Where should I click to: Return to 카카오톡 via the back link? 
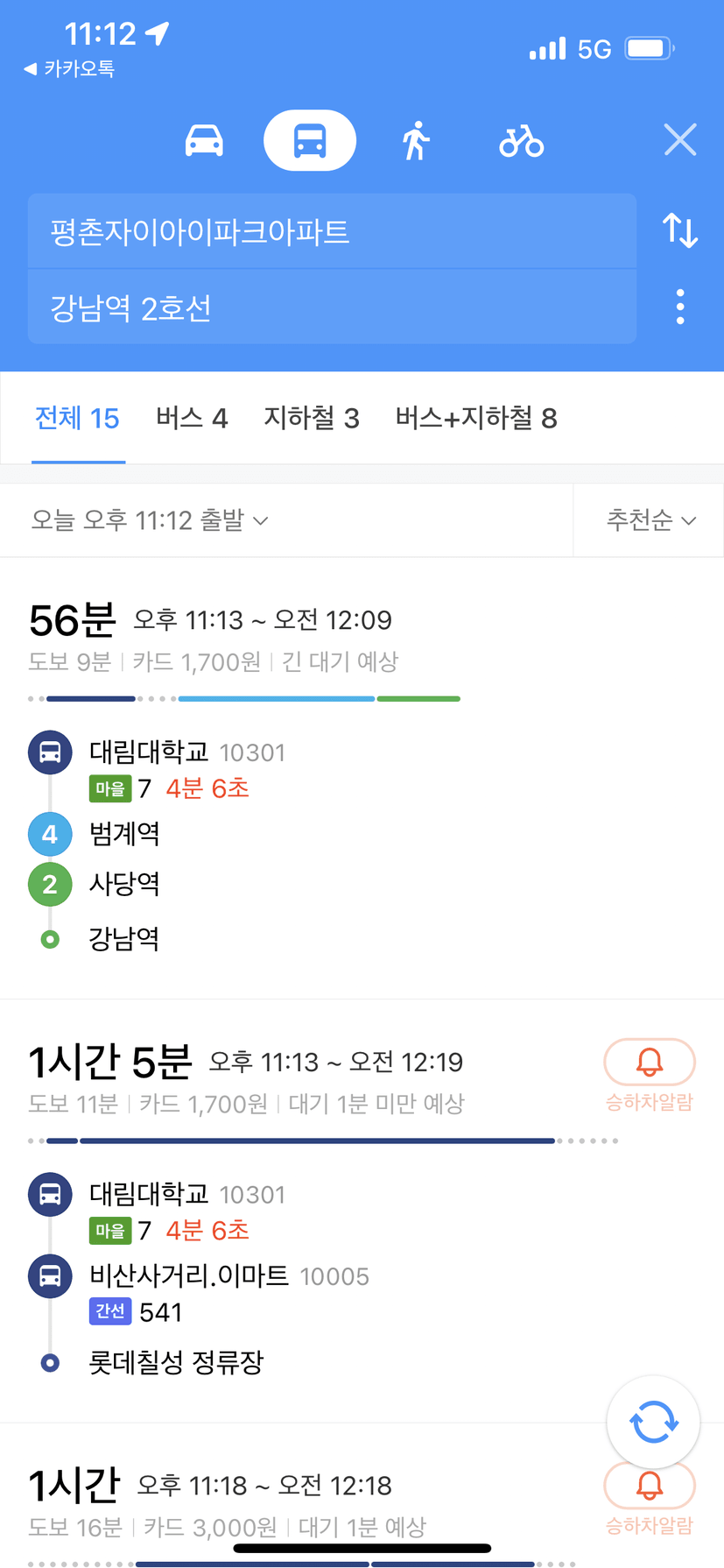click(x=69, y=68)
